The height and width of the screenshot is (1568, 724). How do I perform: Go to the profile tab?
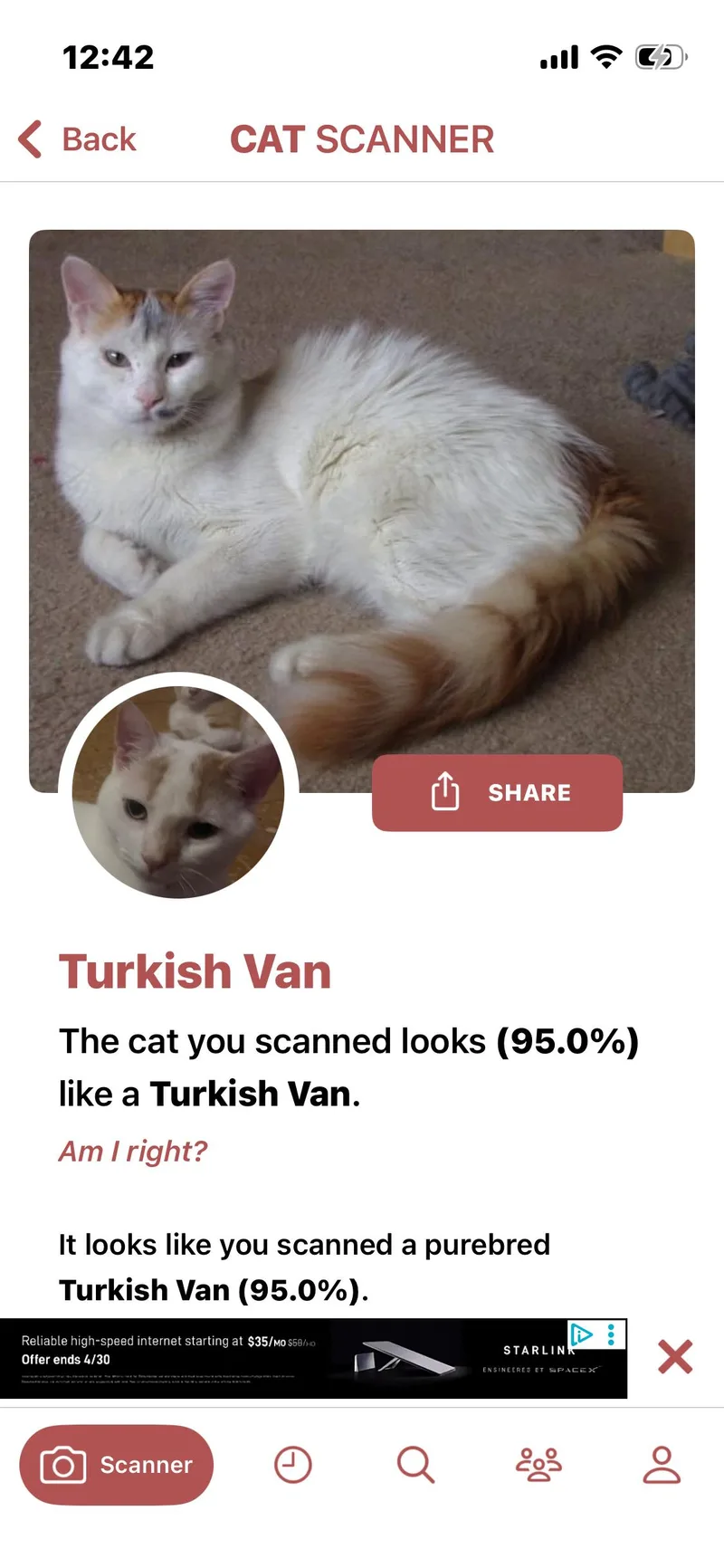coord(662,1464)
